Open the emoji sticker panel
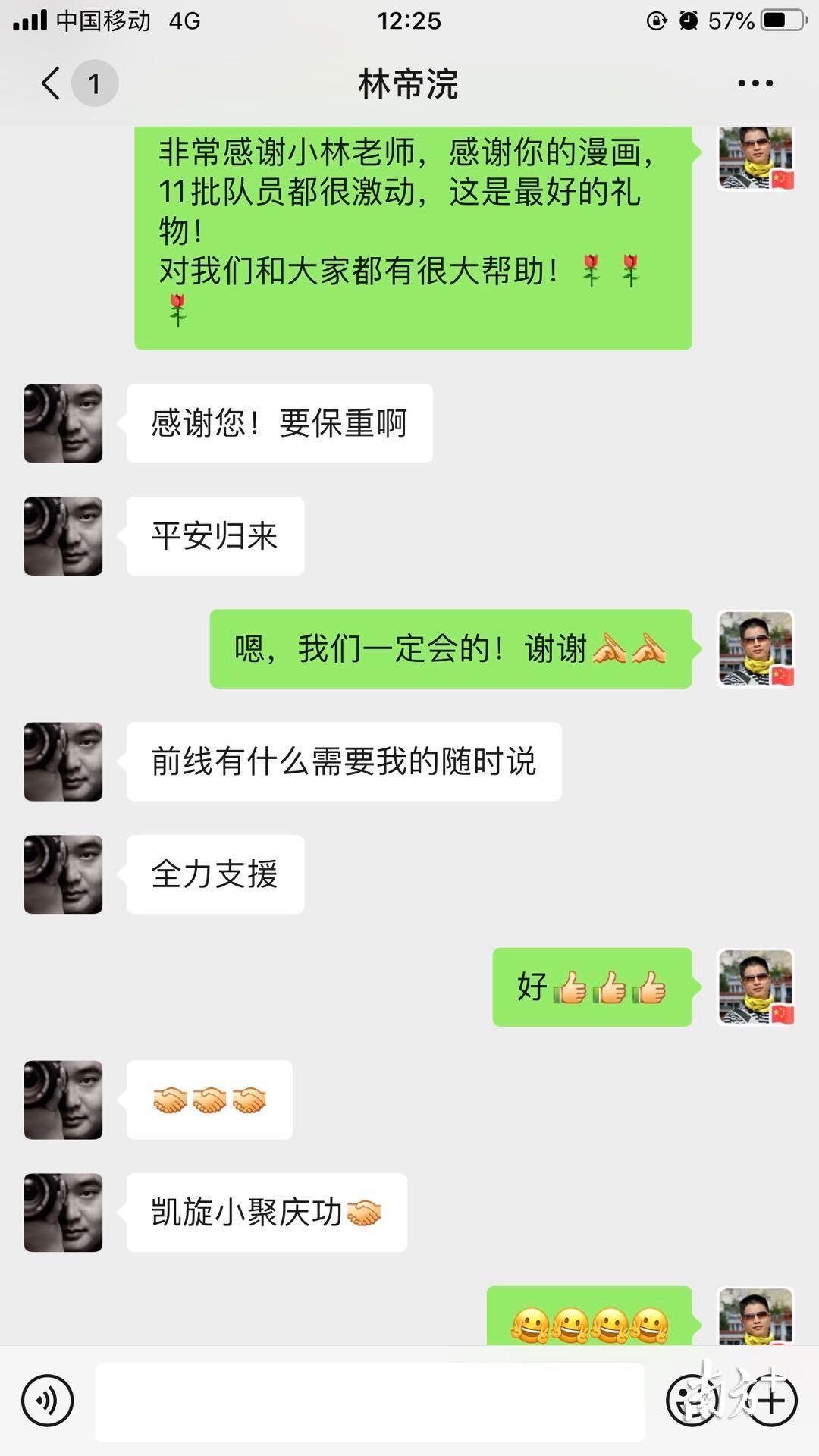 pos(692,1401)
